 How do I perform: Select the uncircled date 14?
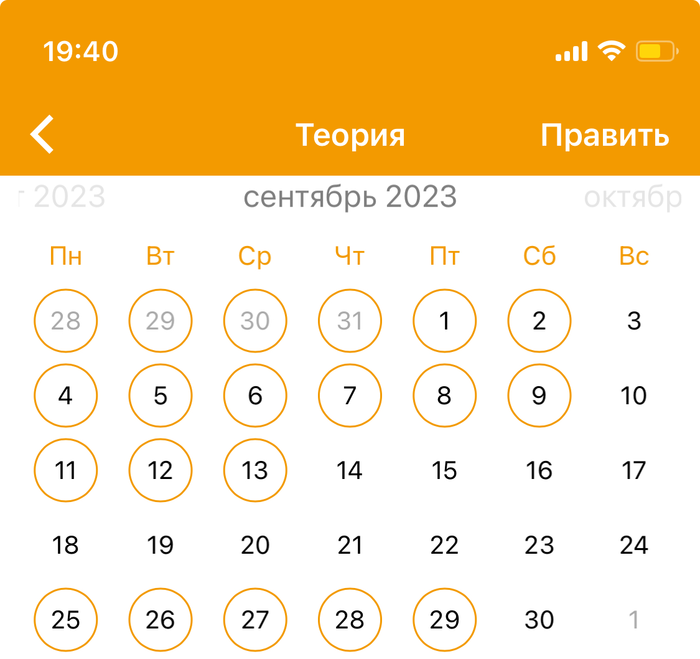[x=349, y=470]
